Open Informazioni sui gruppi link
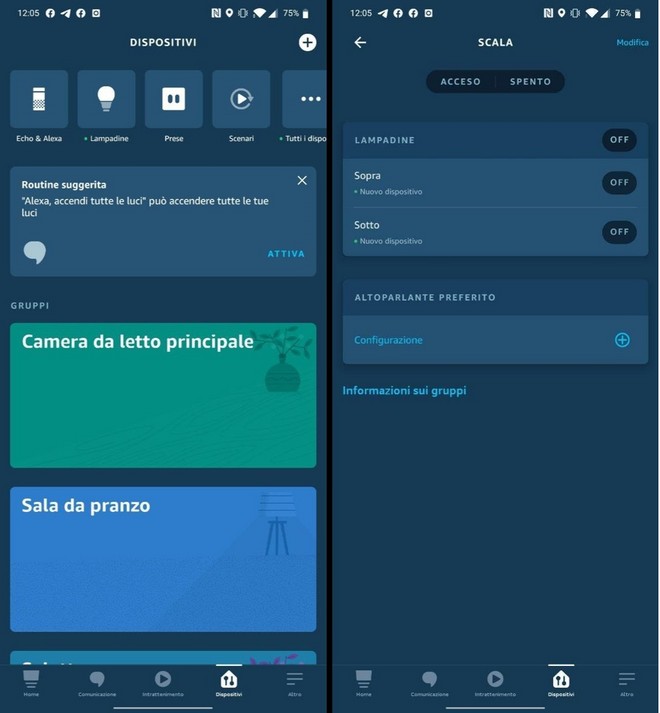The height and width of the screenshot is (713, 660). 404,391
